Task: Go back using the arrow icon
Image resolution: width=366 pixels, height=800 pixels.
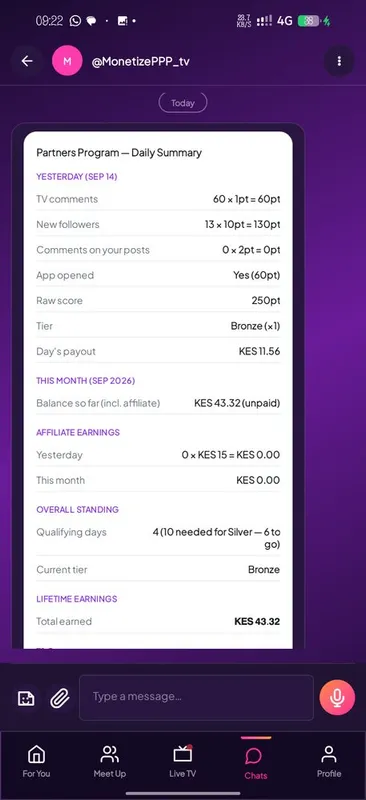Action: tap(27, 61)
